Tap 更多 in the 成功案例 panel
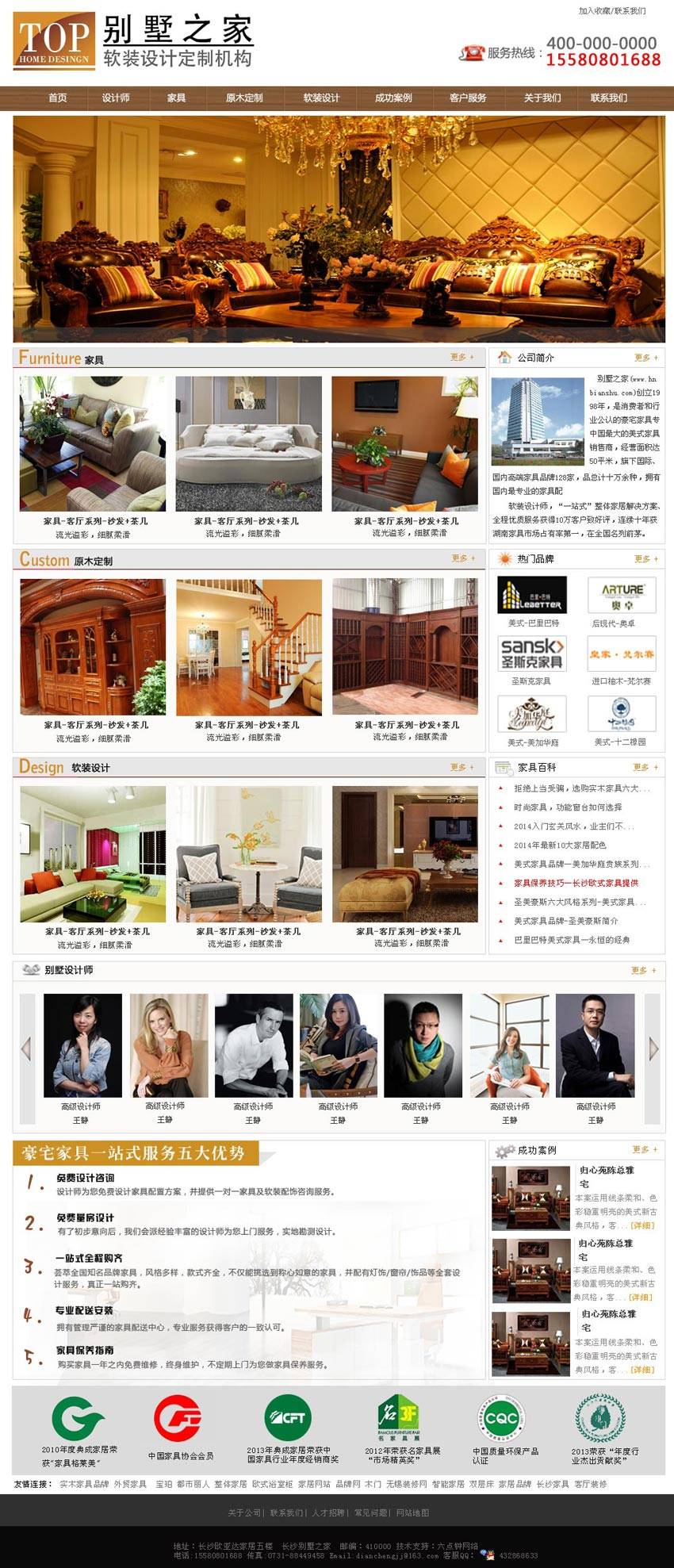The image size is (674, 1568). 644,1149
